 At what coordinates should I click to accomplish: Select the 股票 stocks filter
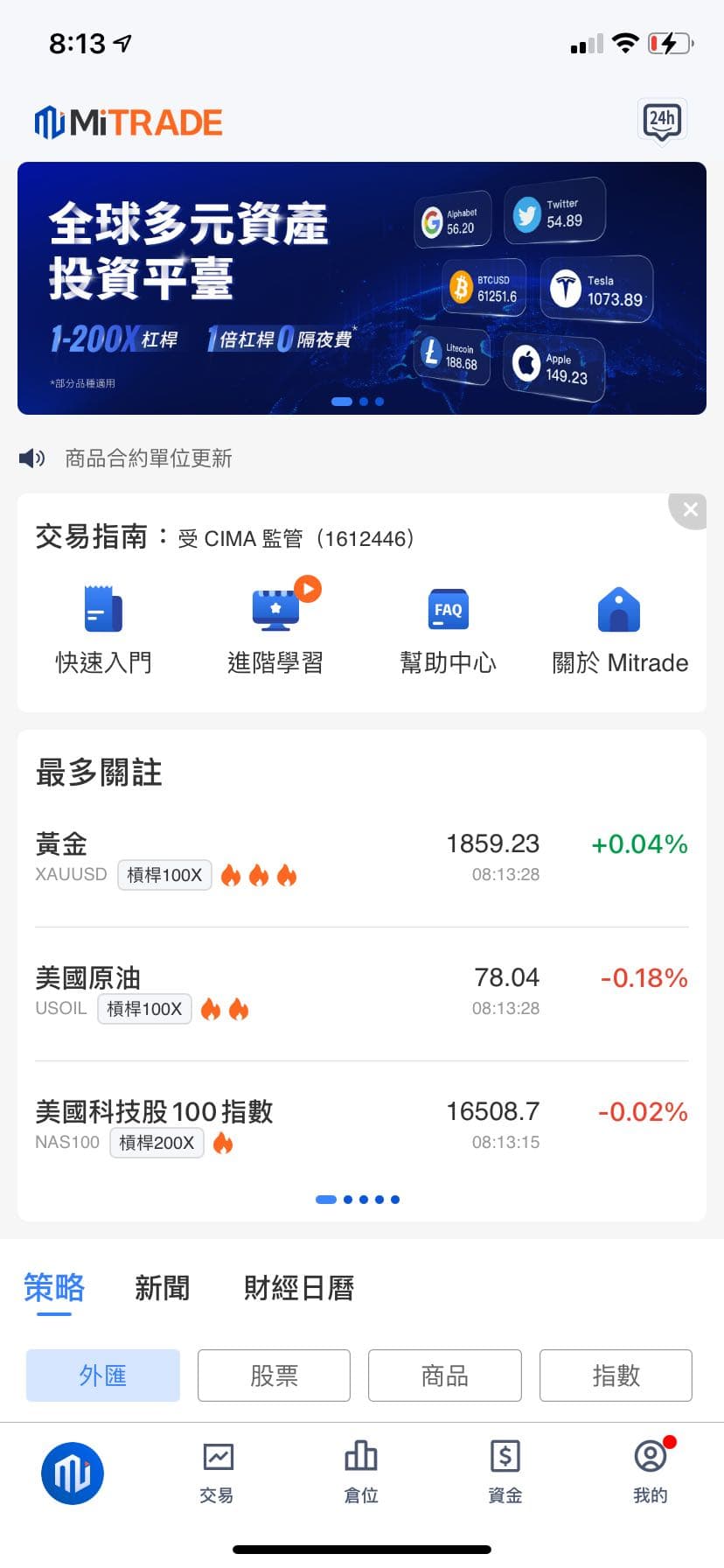point(274,1375)
